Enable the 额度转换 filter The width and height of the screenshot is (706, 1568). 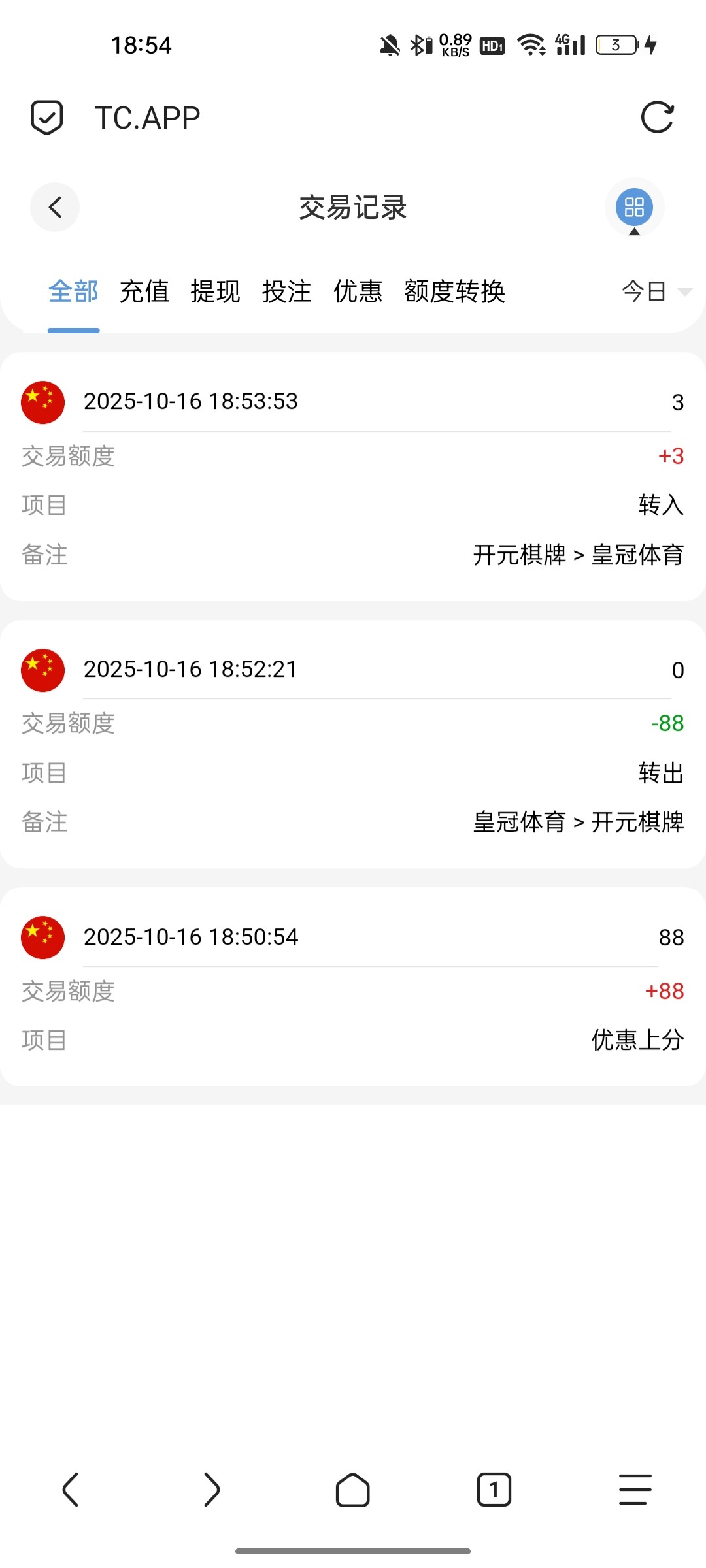tap(454, 292)
